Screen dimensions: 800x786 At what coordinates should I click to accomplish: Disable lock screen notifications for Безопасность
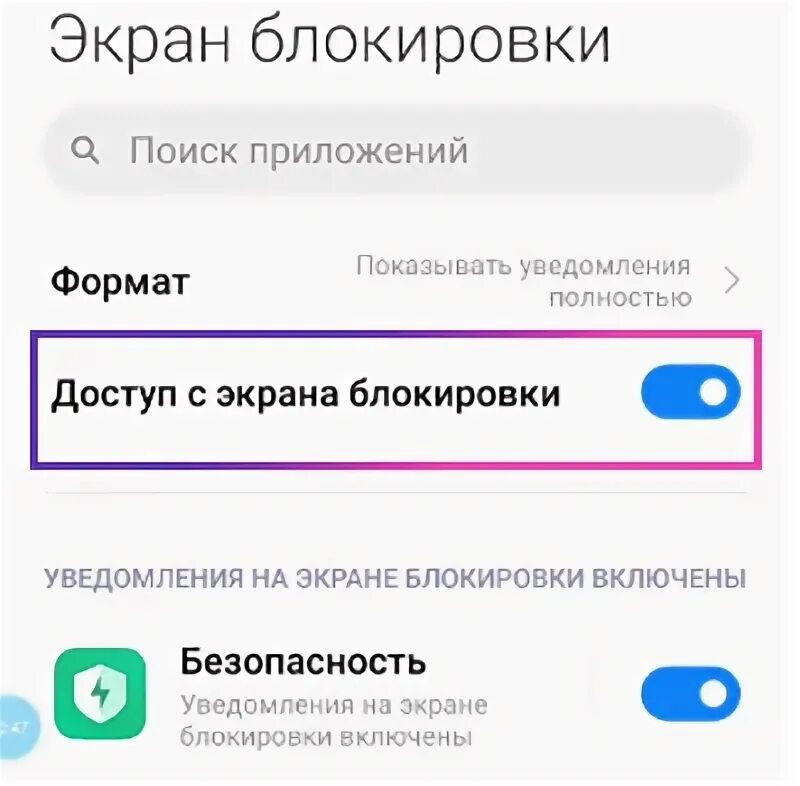point(691,694)
